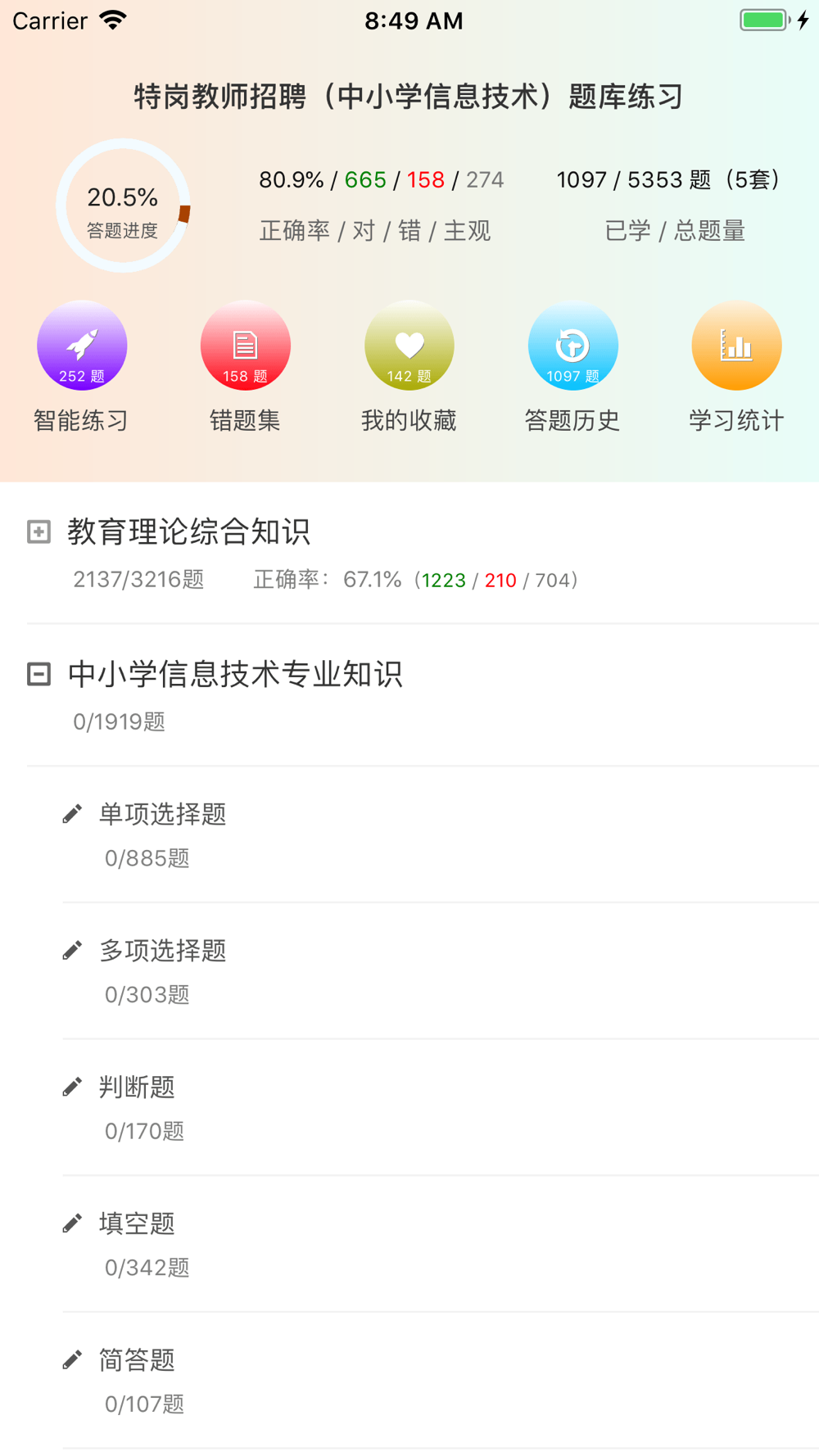Viewport: 819px width, 1456px height.
Task: Start 单项选择题 practice
Action: coord(162,832)
